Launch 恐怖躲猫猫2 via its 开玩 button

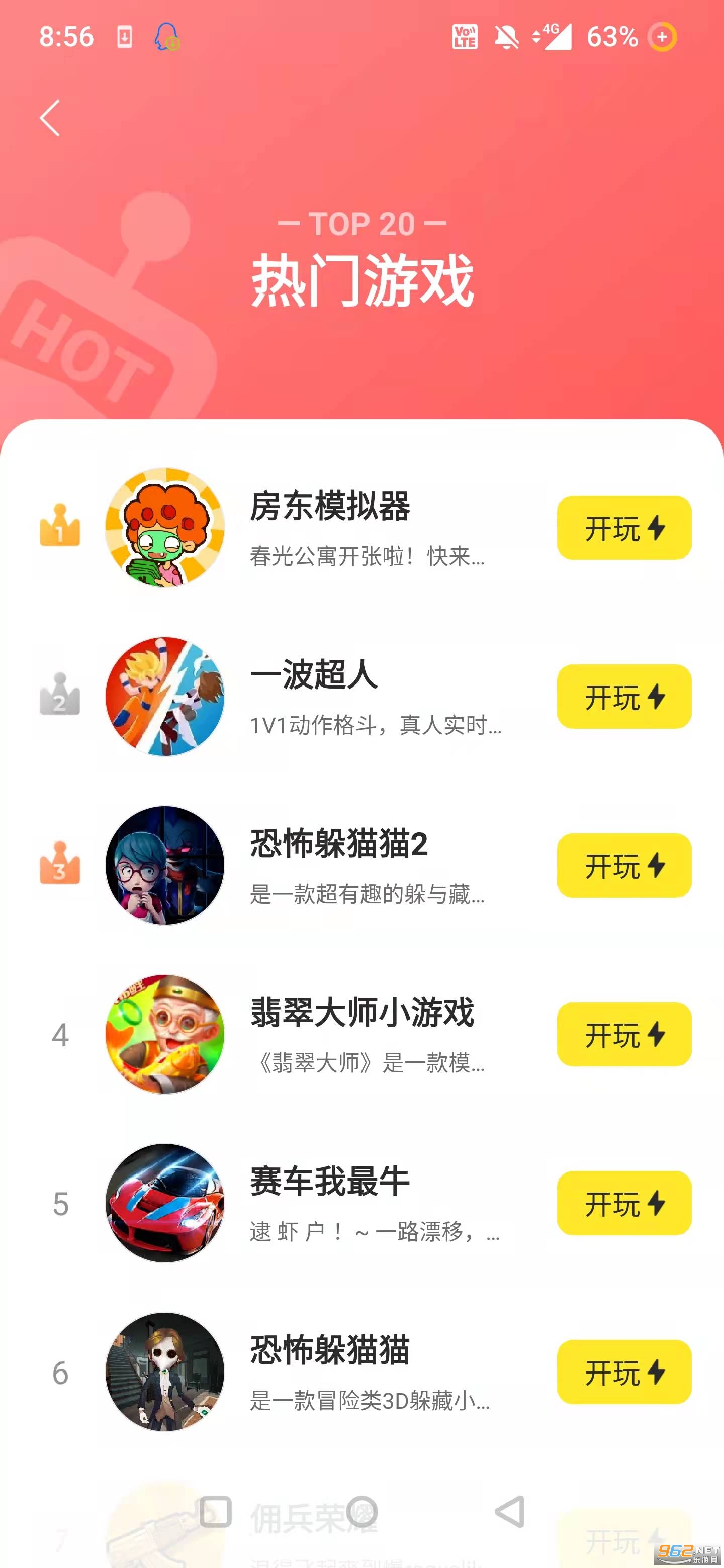623,865
